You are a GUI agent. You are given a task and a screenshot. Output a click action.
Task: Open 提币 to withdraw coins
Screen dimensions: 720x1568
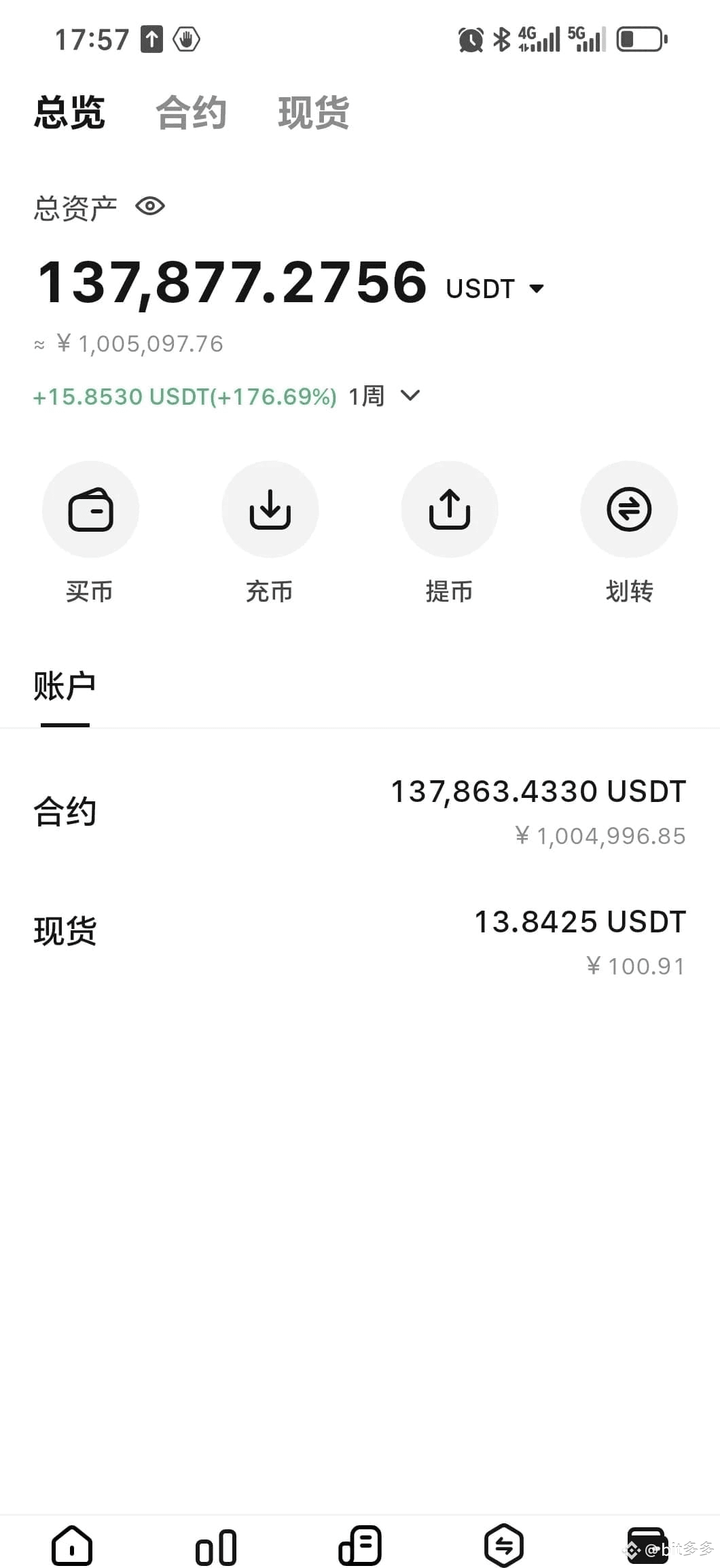[449, 532]
